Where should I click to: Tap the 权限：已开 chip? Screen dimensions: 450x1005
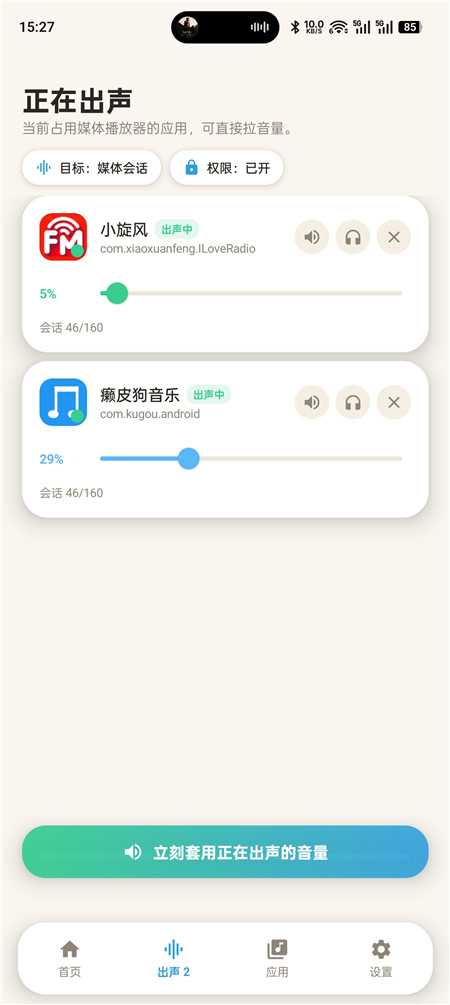click(227, 168)
